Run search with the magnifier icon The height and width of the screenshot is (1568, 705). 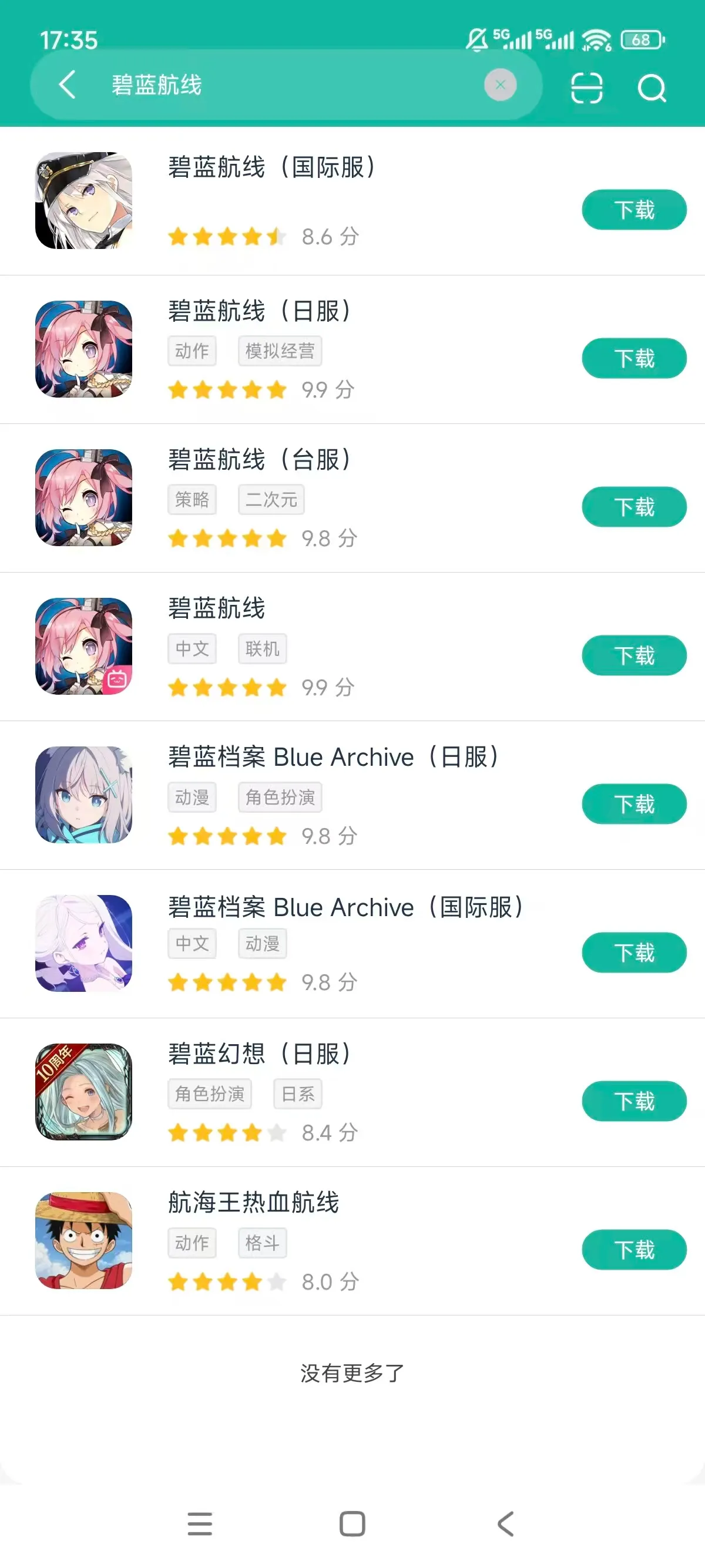click(652, 88)
